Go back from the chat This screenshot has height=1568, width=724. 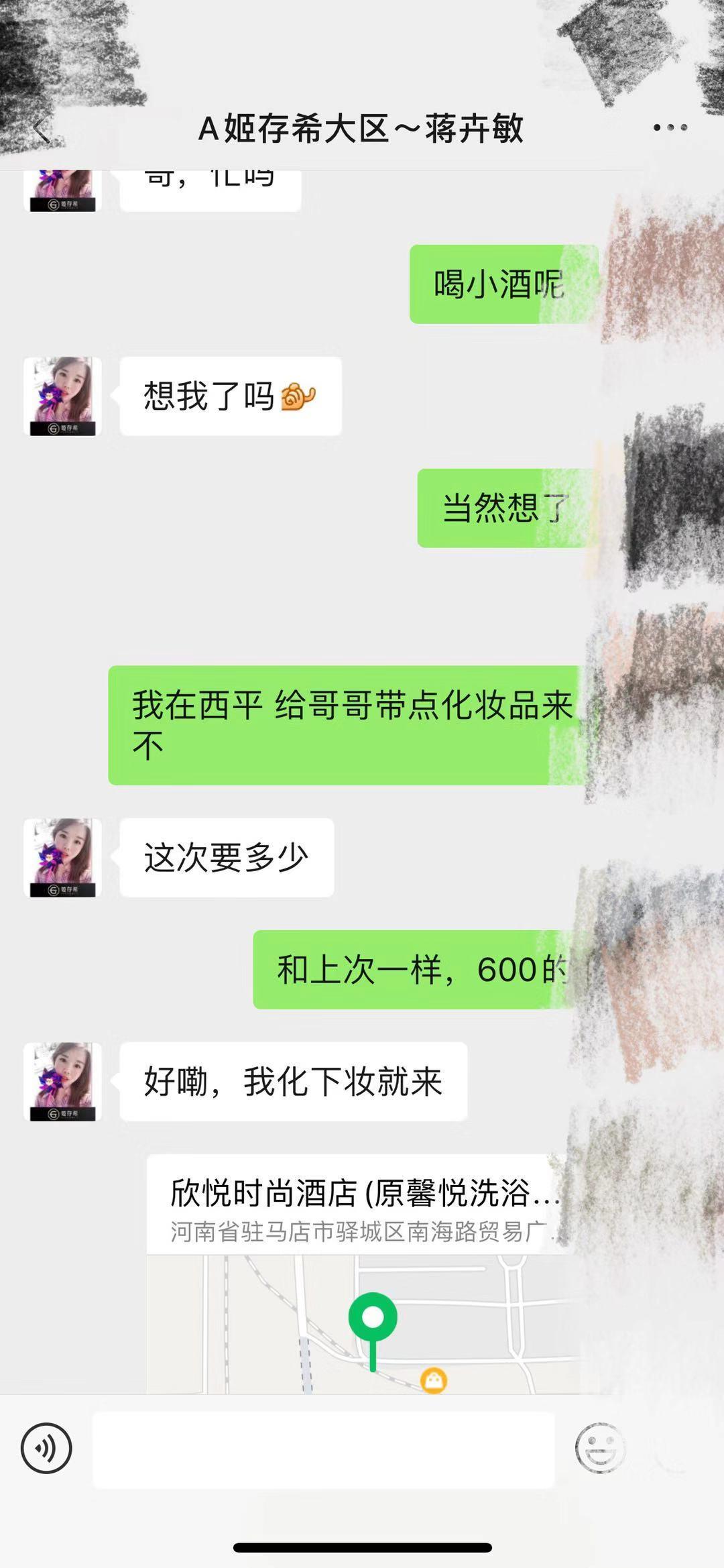point(42,129)
